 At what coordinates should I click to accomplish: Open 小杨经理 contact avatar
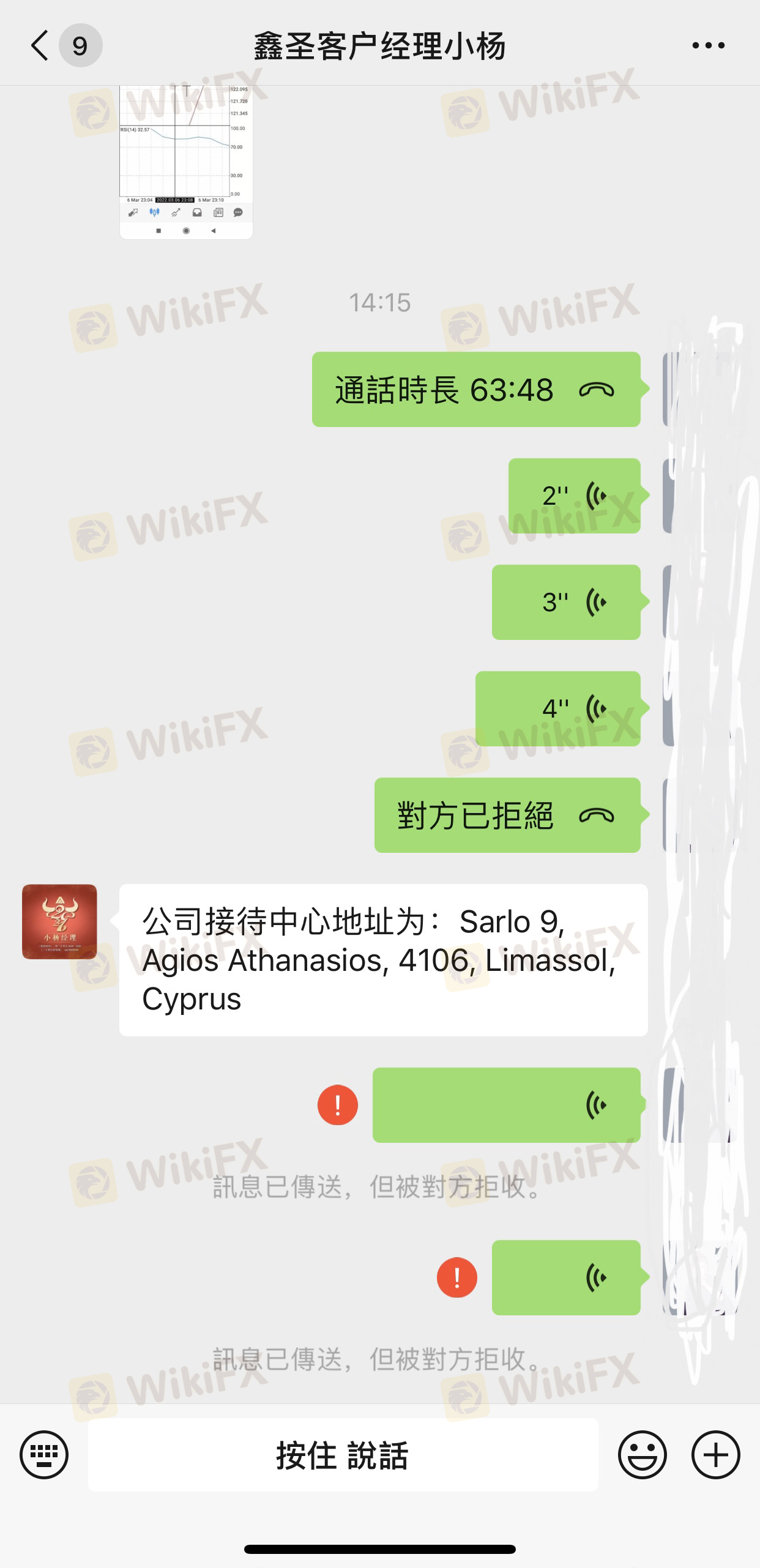click(59, 921)
